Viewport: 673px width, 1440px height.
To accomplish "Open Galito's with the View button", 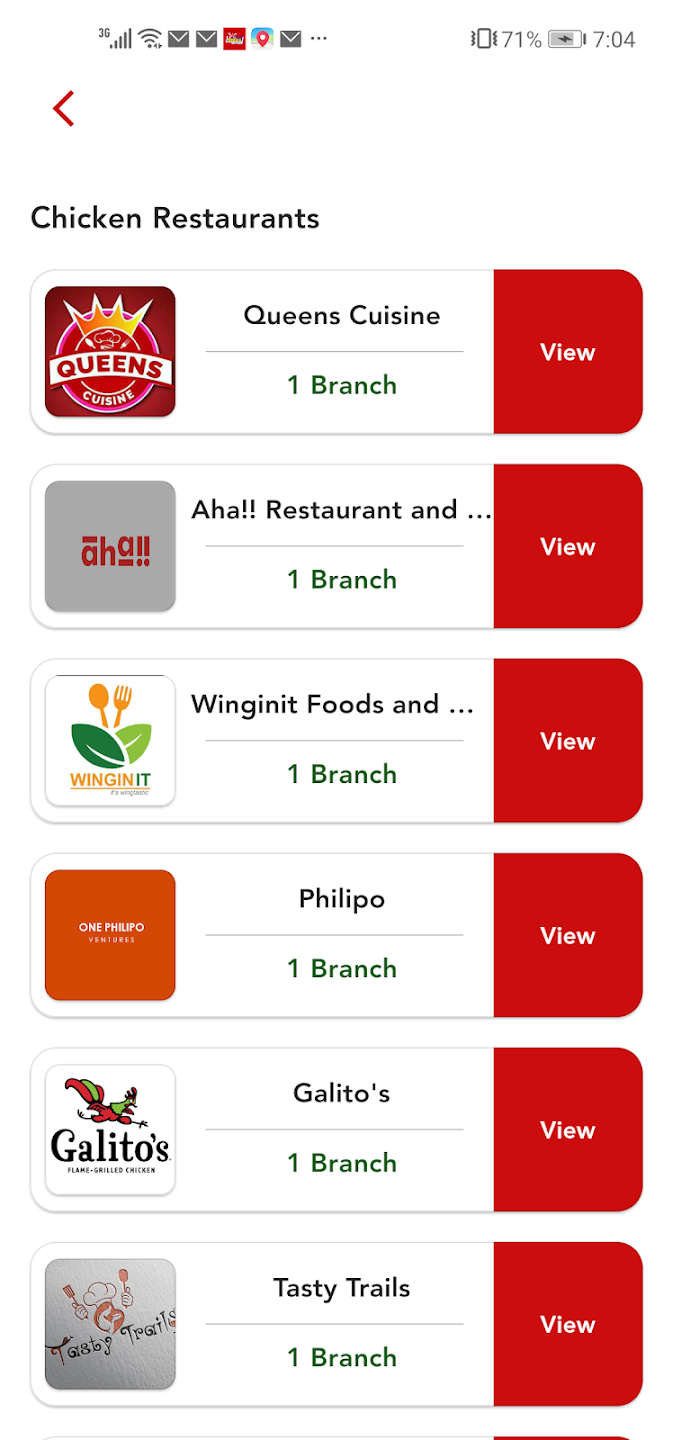I will pos(567,1130).
